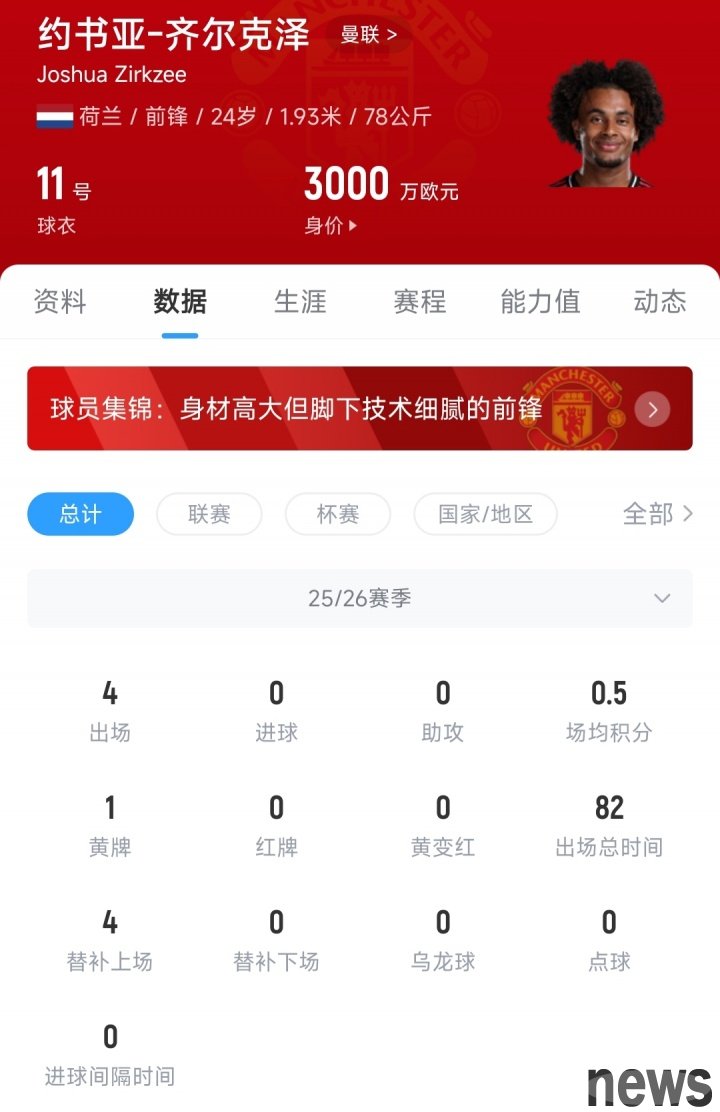The width and height of the screenshot is (720, 1112).
Task: Filter stats by 杯赛
Action: tap(338, 514)
